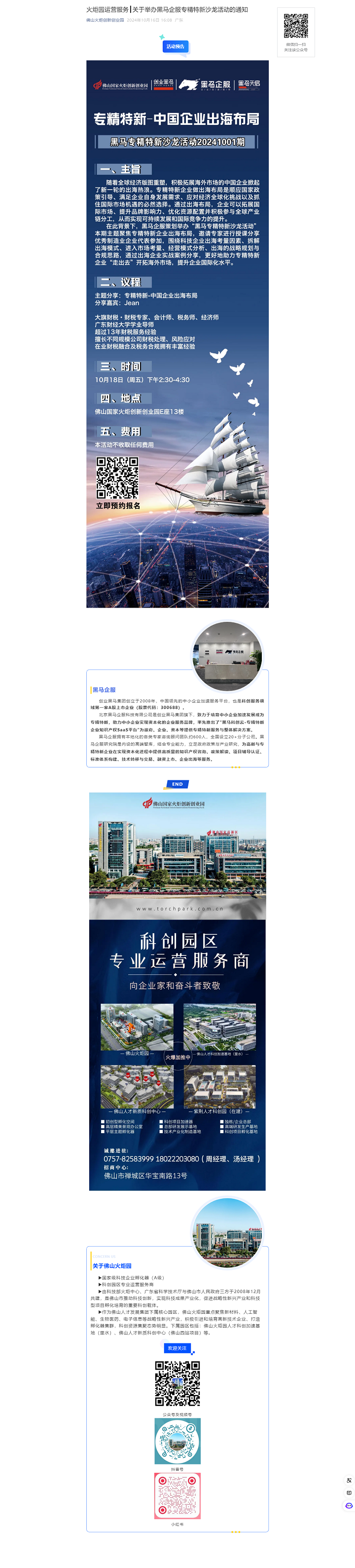Open the floating reading mode icon
The width and height of the screenshot is (355, 1568).
(x=348, y=1492)
